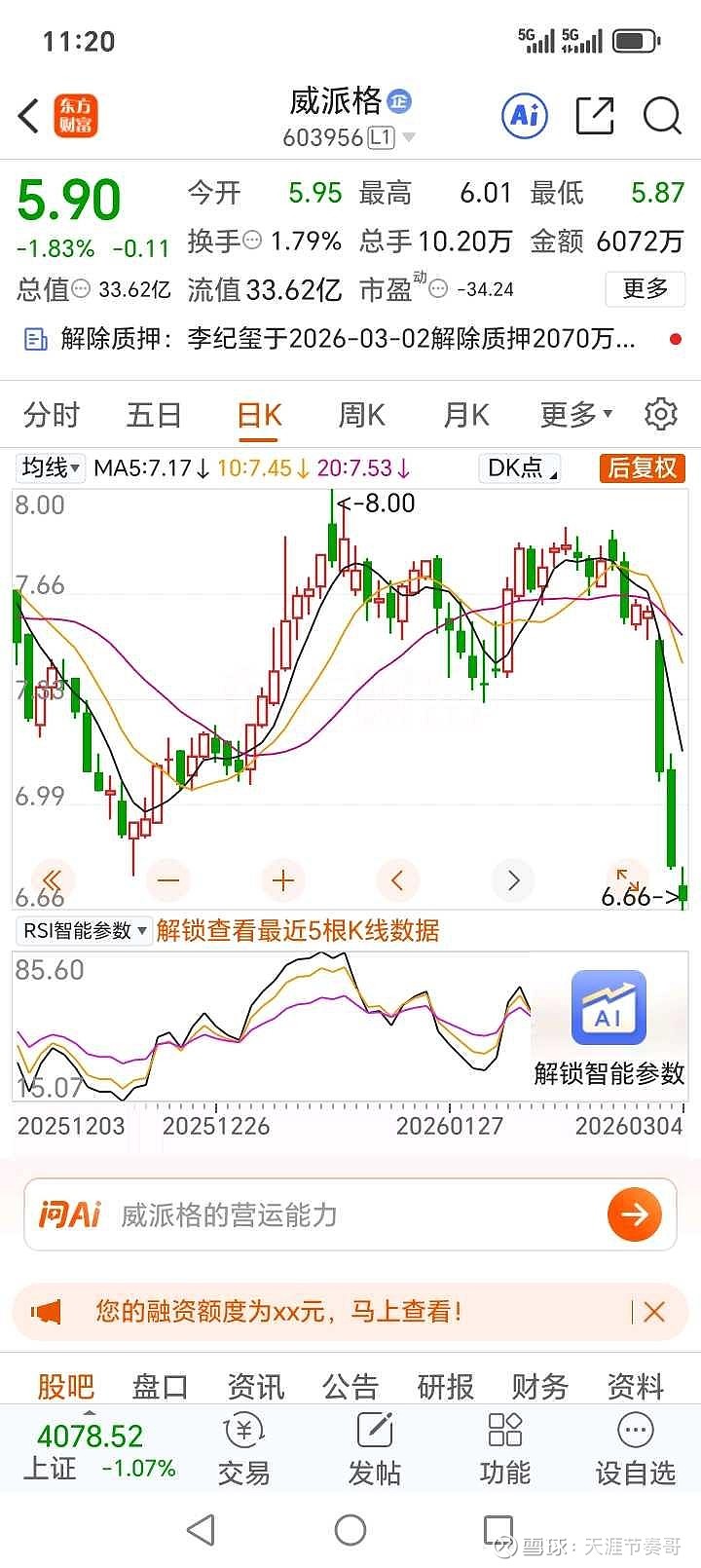
Task: Tap the share icon in the header
Action: 593,115
